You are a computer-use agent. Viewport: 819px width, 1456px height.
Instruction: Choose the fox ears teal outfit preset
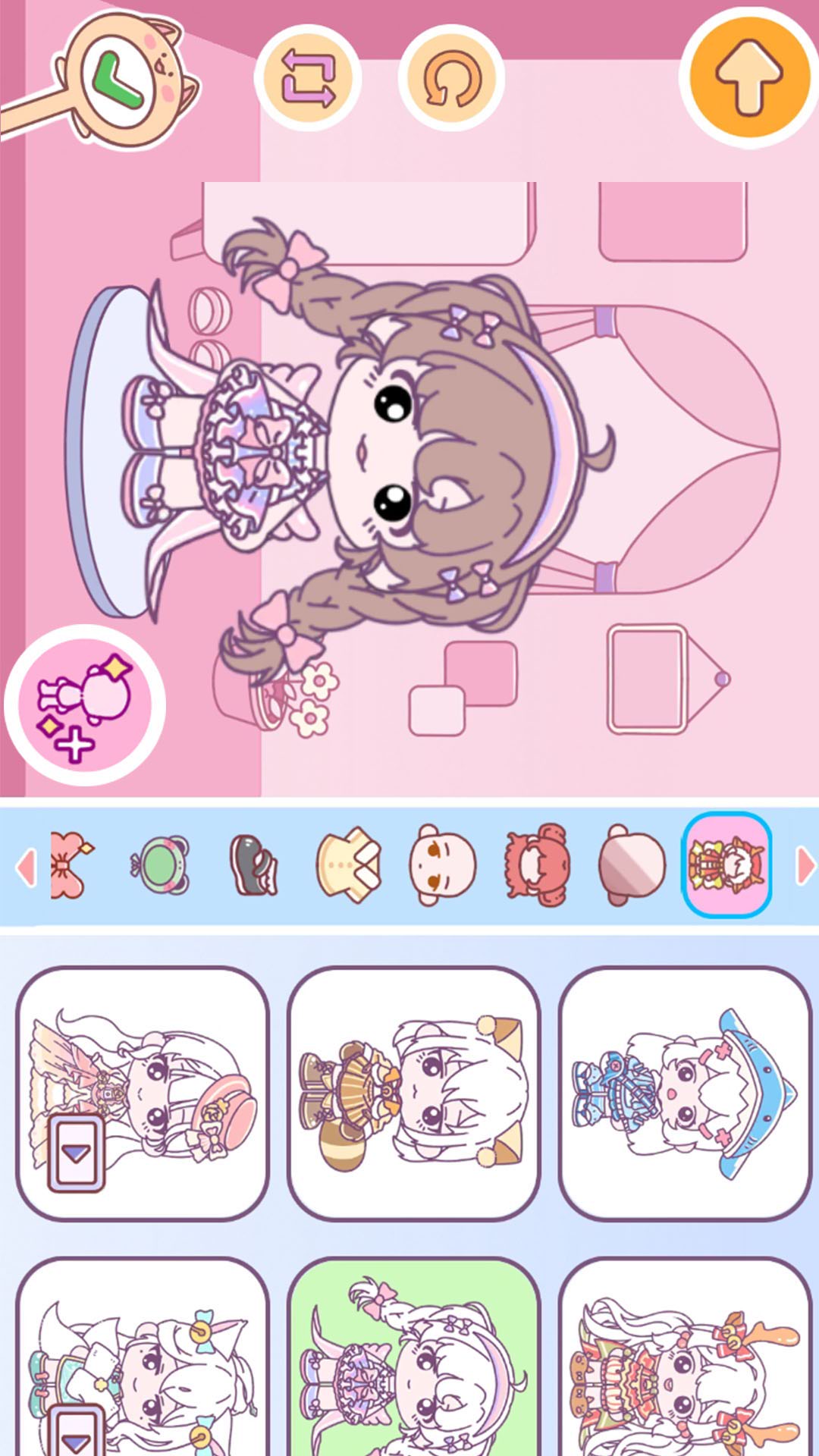[143, 1357]
